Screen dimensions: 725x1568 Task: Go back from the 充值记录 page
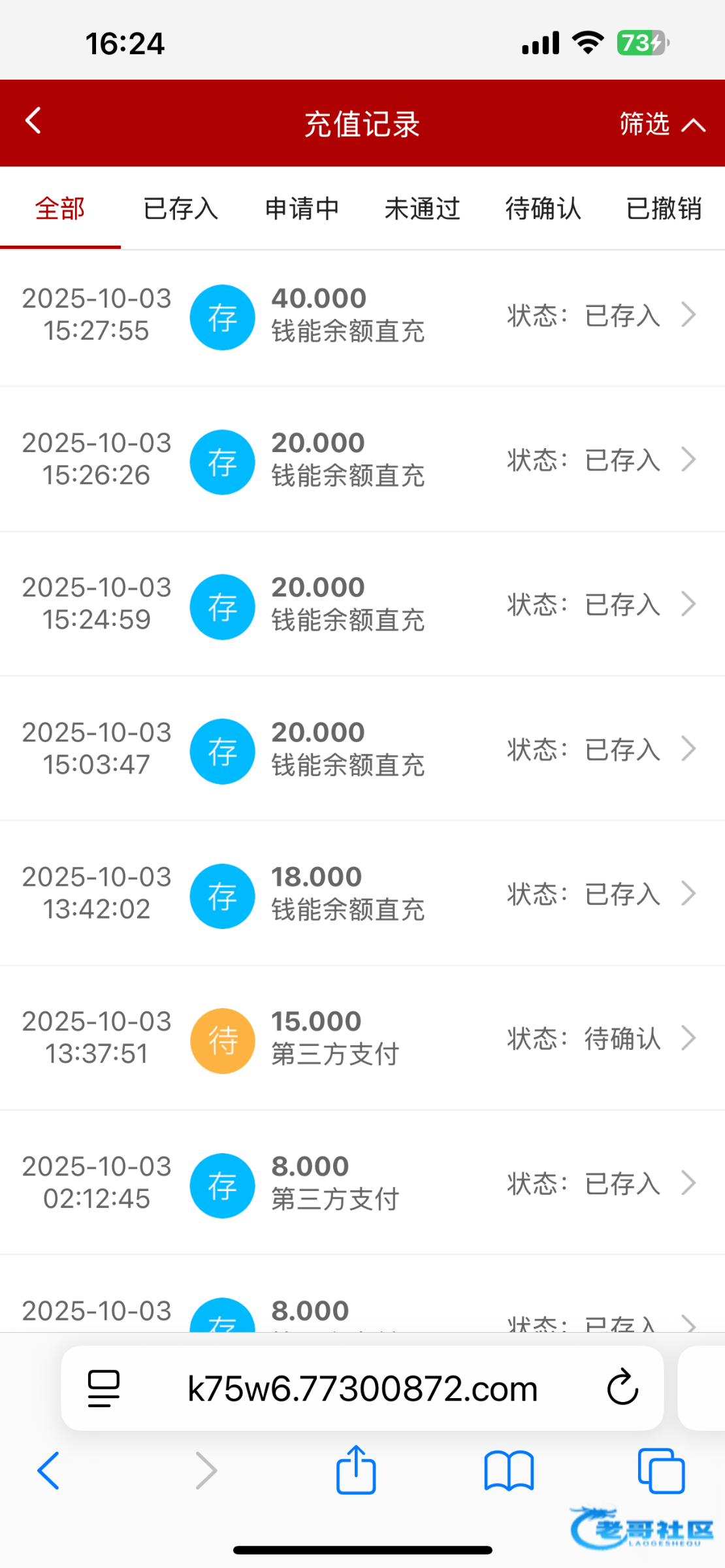click(x=34, y=122)
